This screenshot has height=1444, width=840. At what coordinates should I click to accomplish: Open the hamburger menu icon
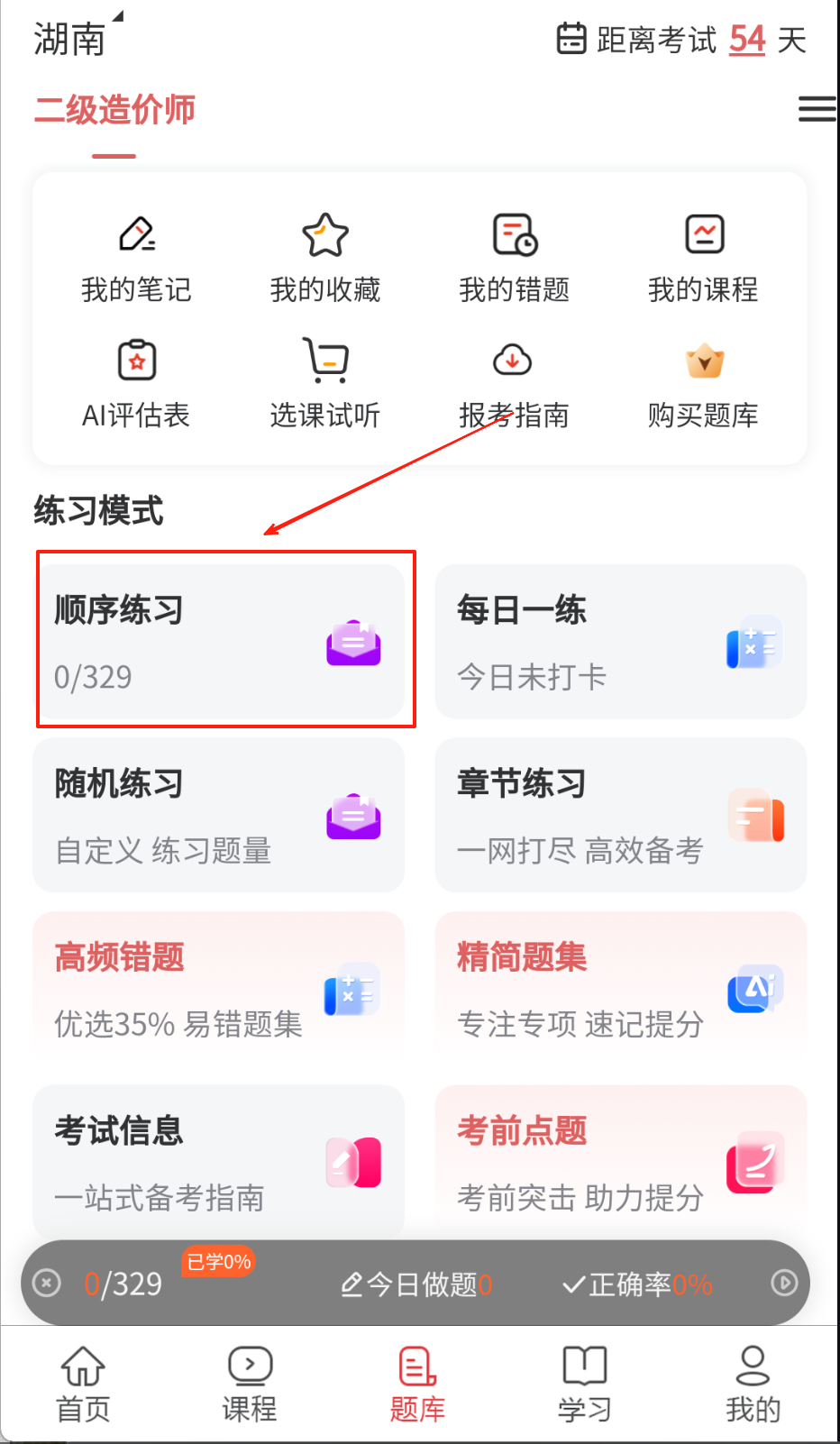click(817, 109)
